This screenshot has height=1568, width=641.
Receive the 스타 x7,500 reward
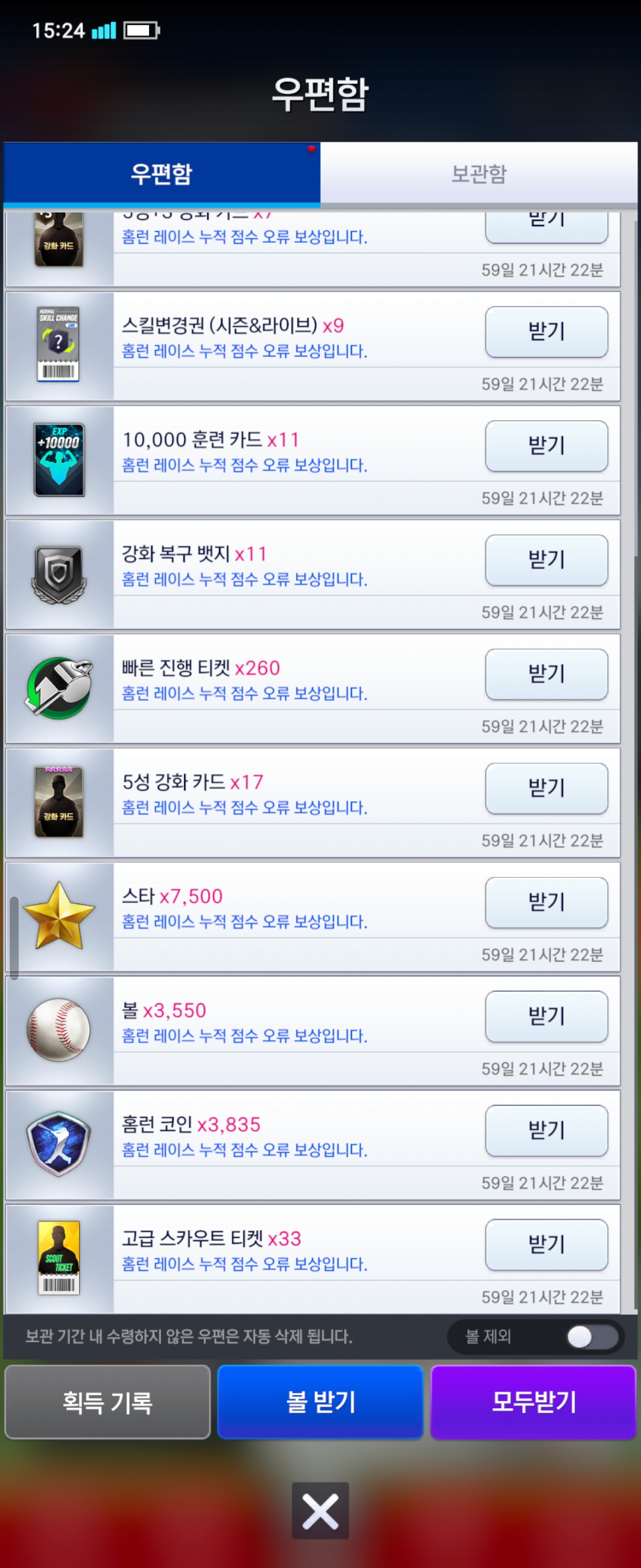(546, 902)
